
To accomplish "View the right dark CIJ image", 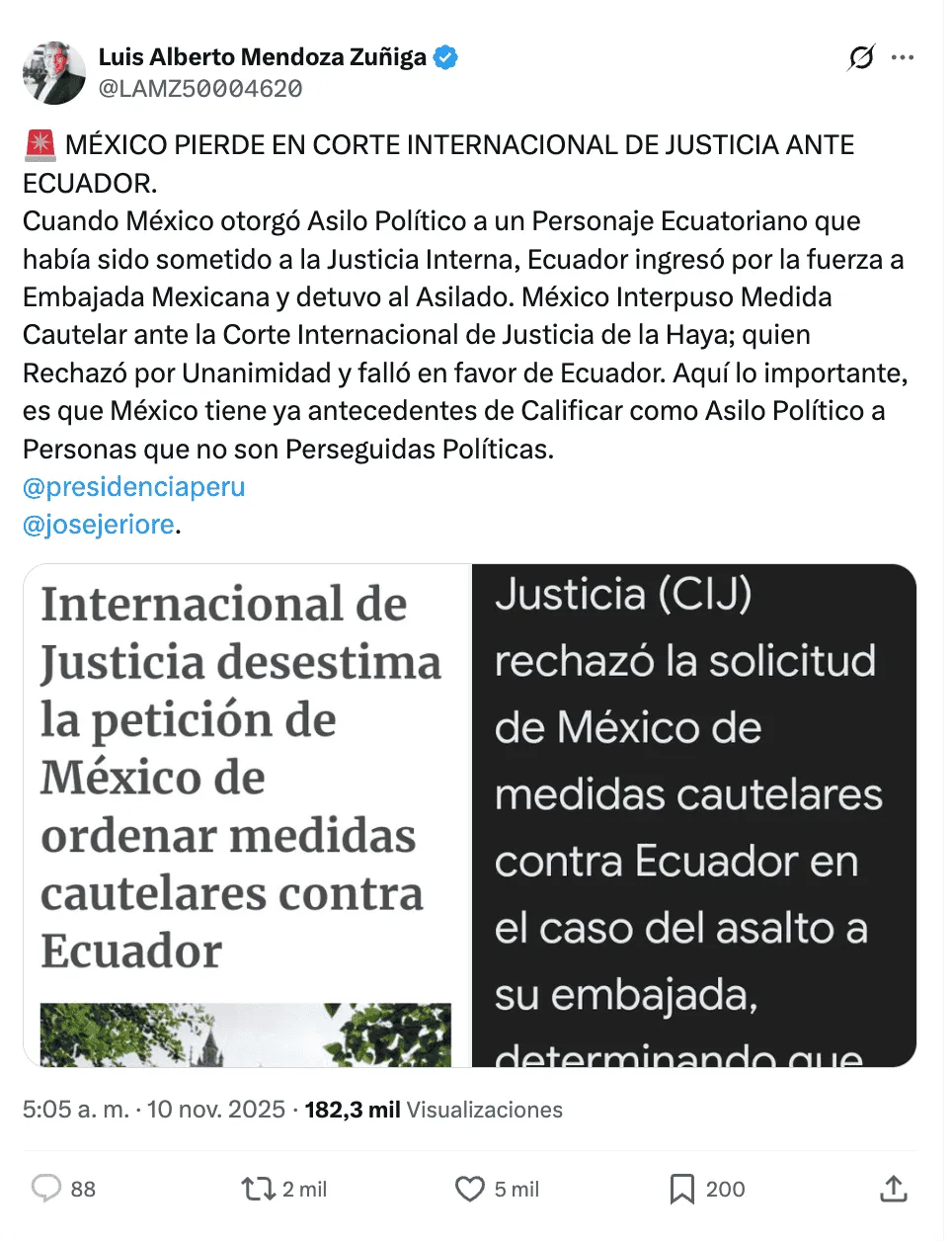I will tap(694, 815).
